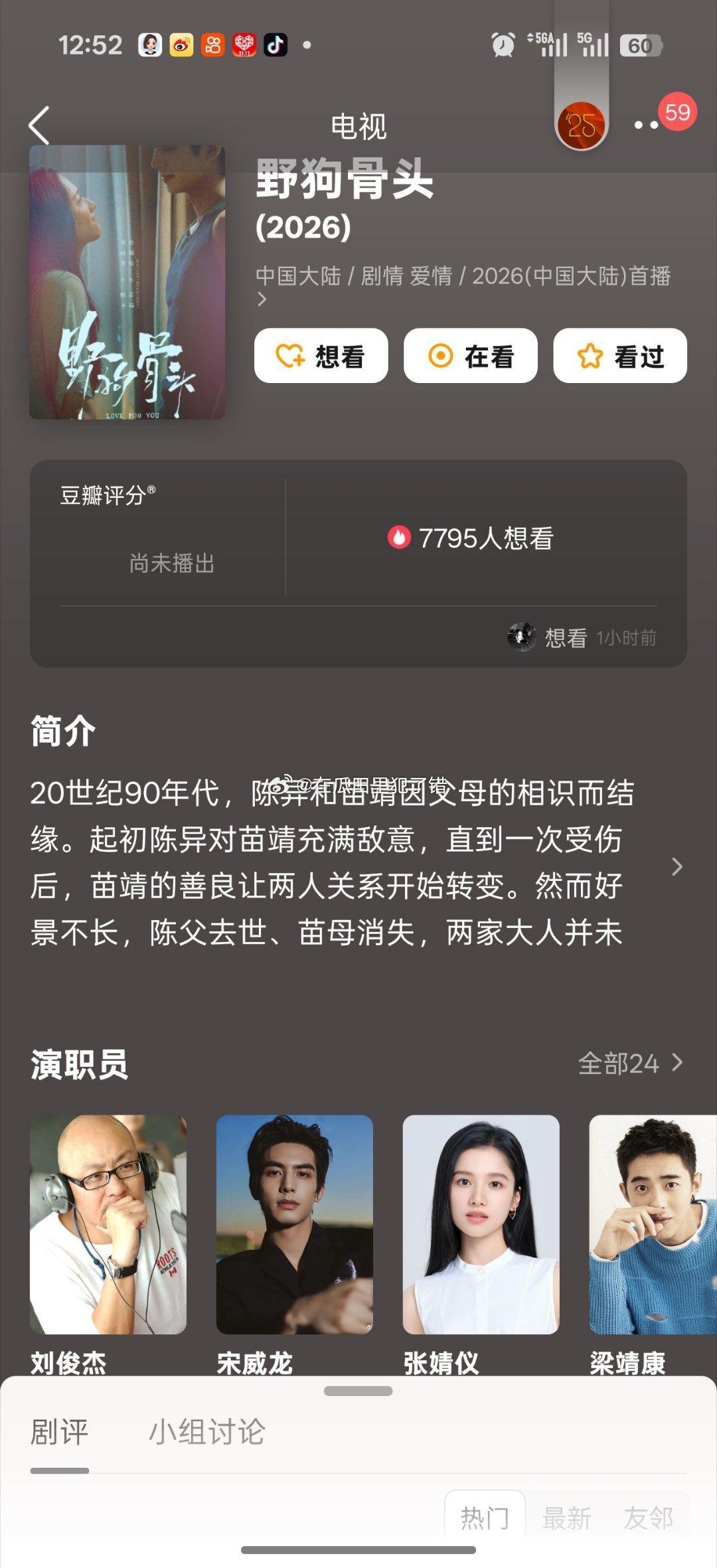Tap the back arrow at top left
The height and width of the screenshot is (1568, 717).
[40, 125]
